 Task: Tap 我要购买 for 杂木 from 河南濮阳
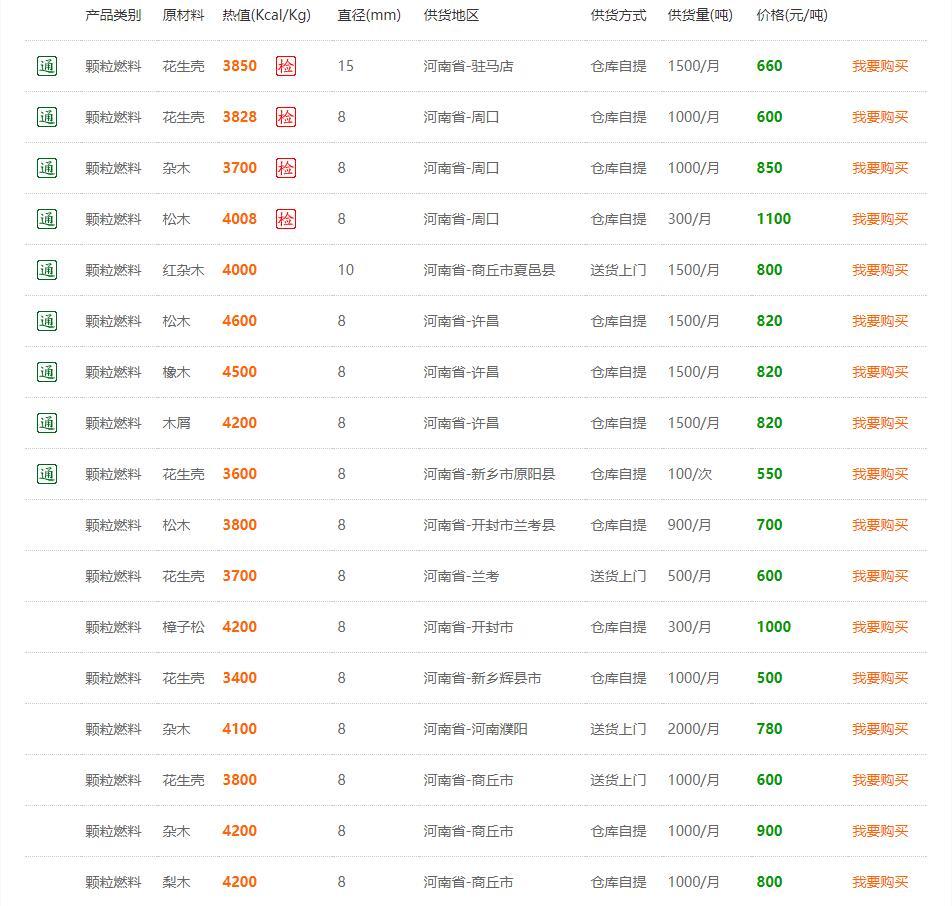[x=880, y=729]
